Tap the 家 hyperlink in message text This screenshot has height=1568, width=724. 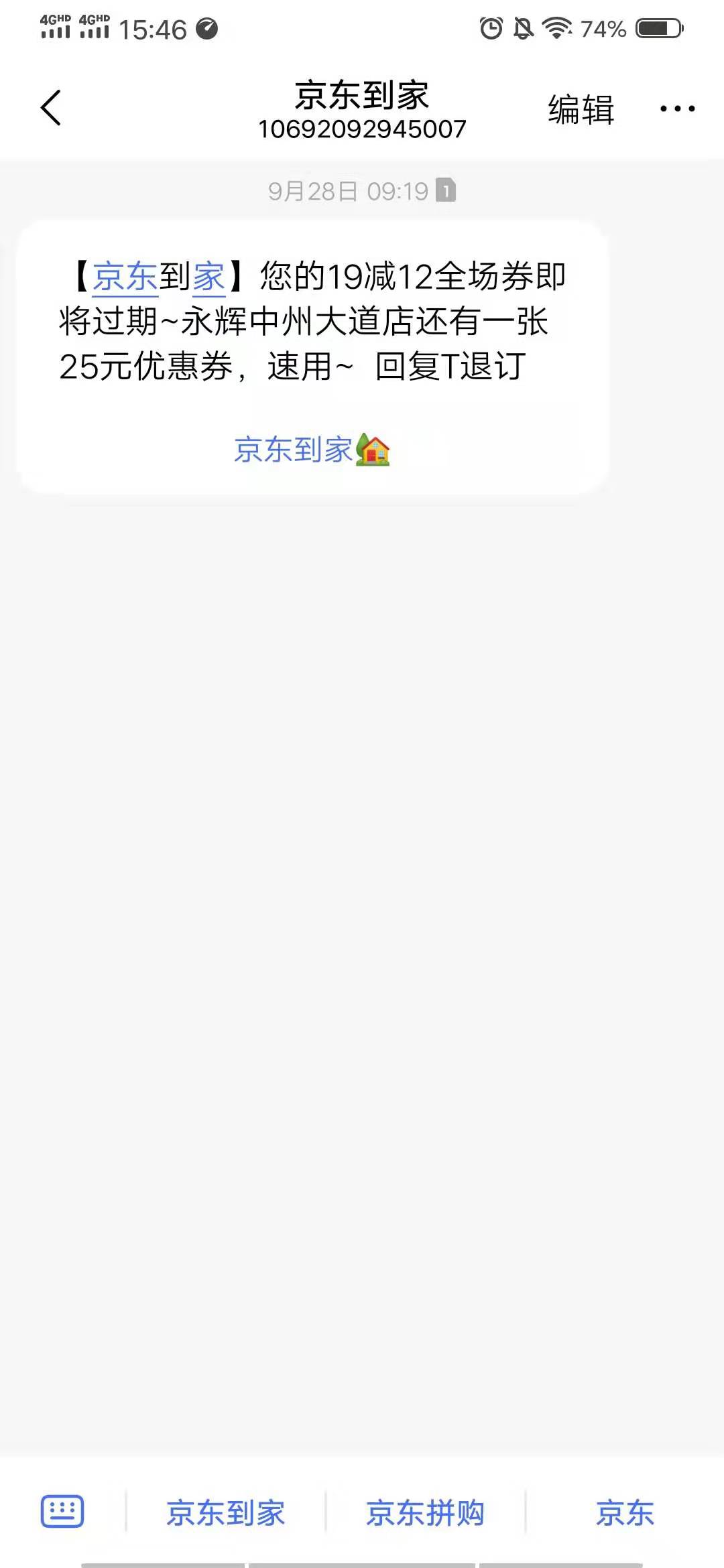(x=211, y=277)
